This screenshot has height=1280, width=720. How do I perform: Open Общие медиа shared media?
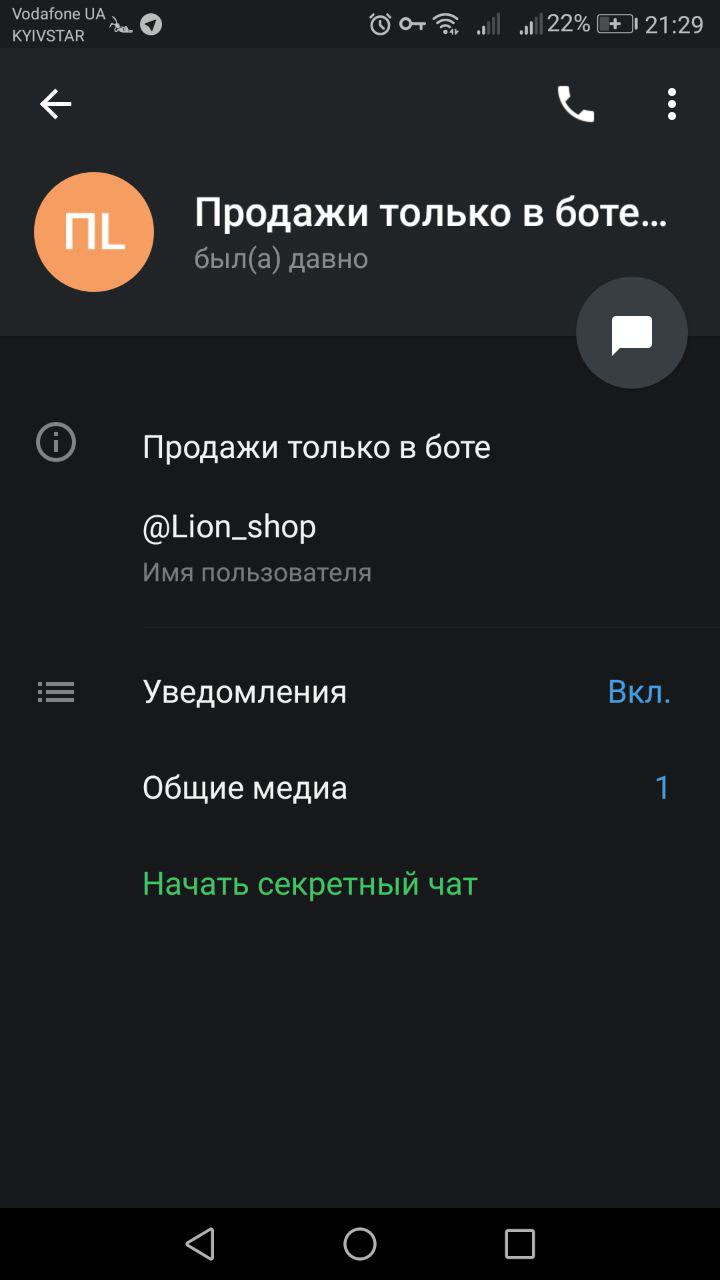tap(360, 788)
